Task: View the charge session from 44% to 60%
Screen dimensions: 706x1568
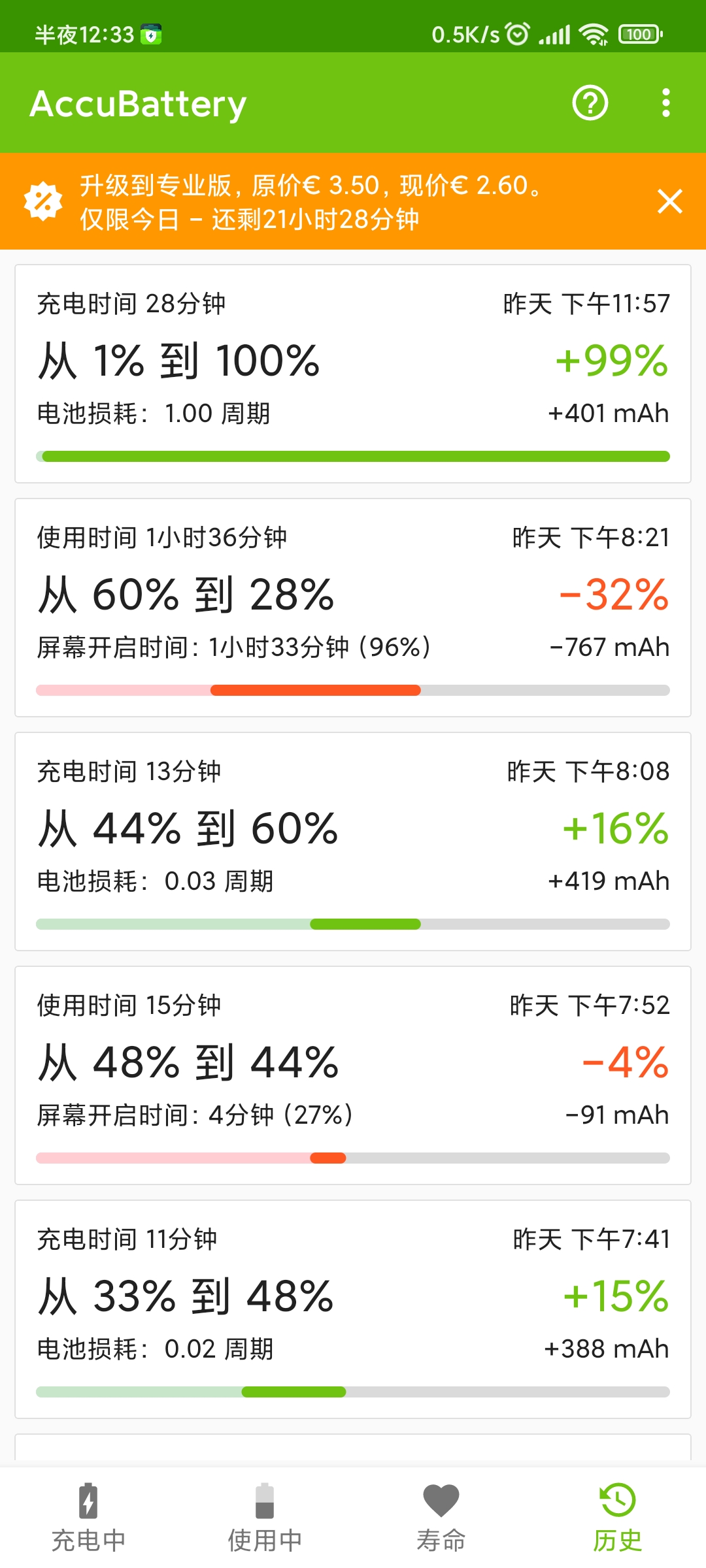Action: tap(353, 841)
